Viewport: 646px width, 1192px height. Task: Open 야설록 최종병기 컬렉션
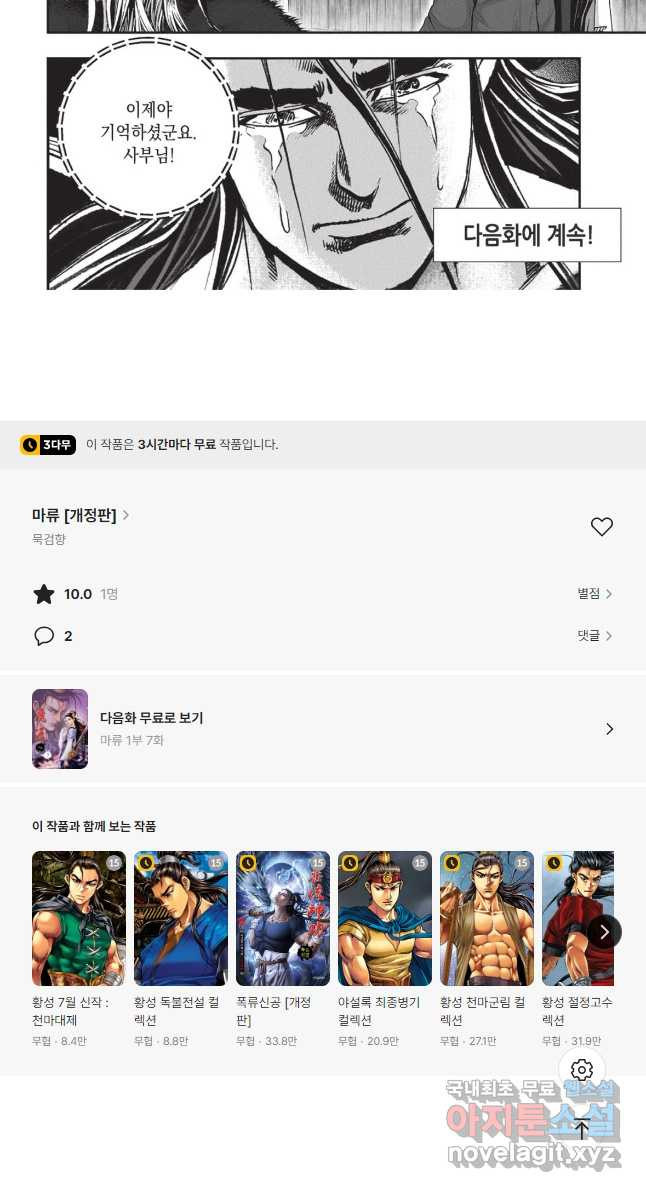(385, 949)
